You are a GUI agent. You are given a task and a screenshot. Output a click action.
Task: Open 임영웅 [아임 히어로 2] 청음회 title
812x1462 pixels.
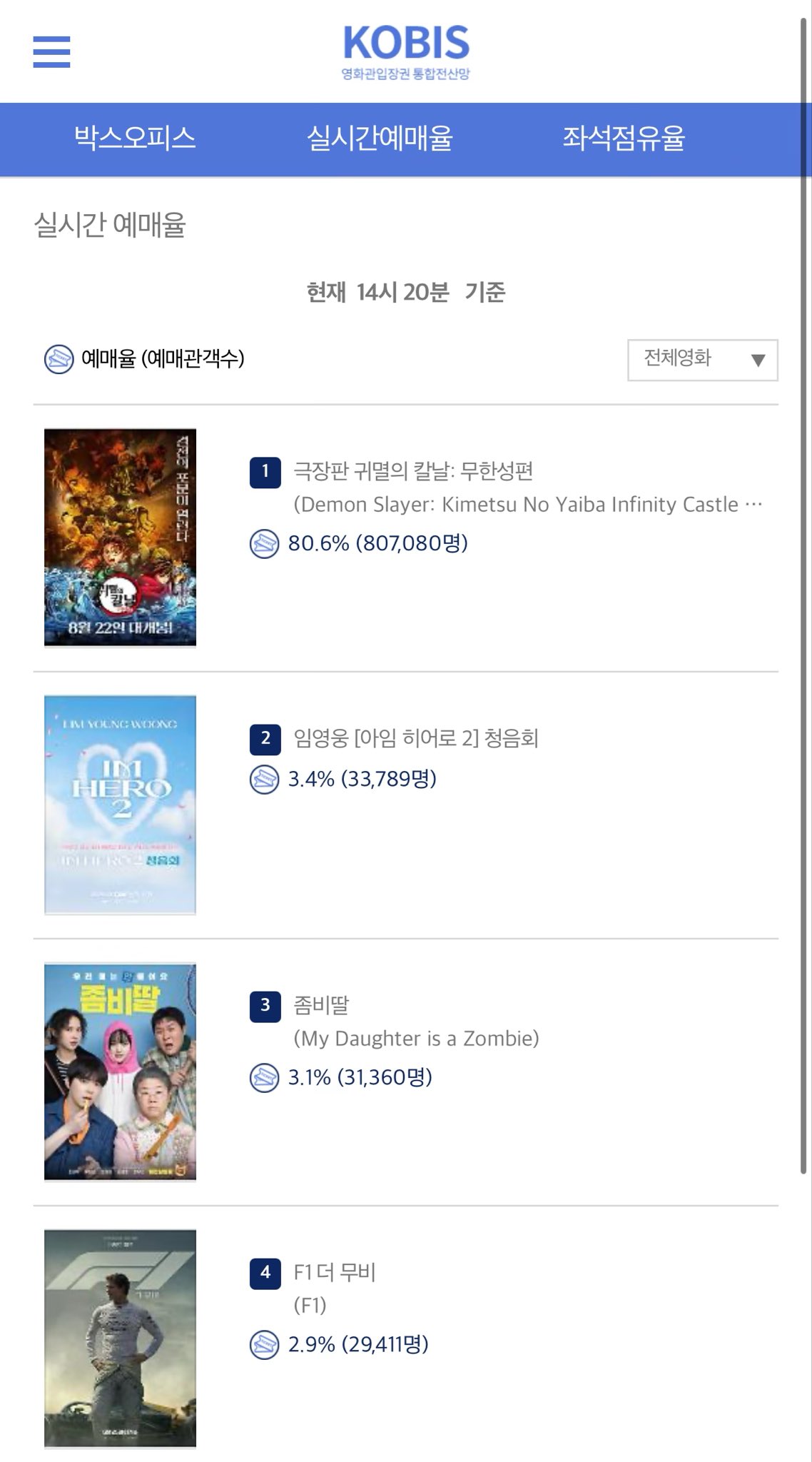[x=416, y=738]
